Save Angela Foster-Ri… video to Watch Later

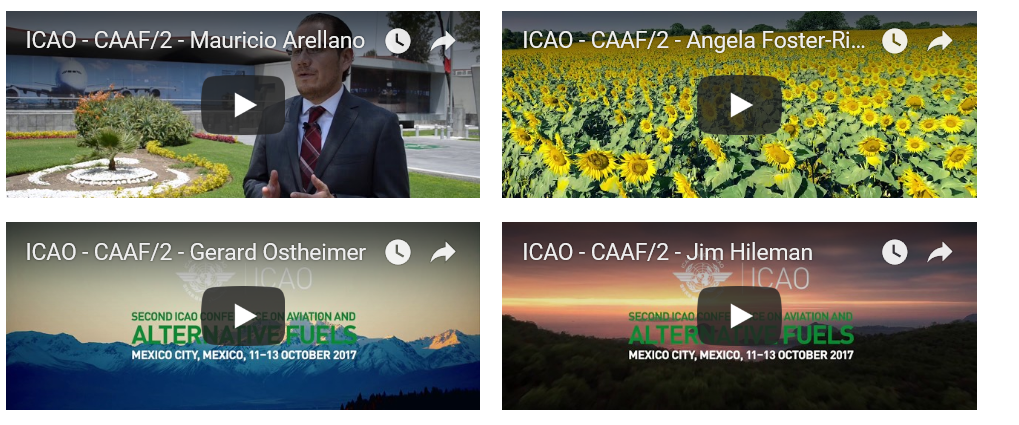pyautogui.click(x=894, y=41)
